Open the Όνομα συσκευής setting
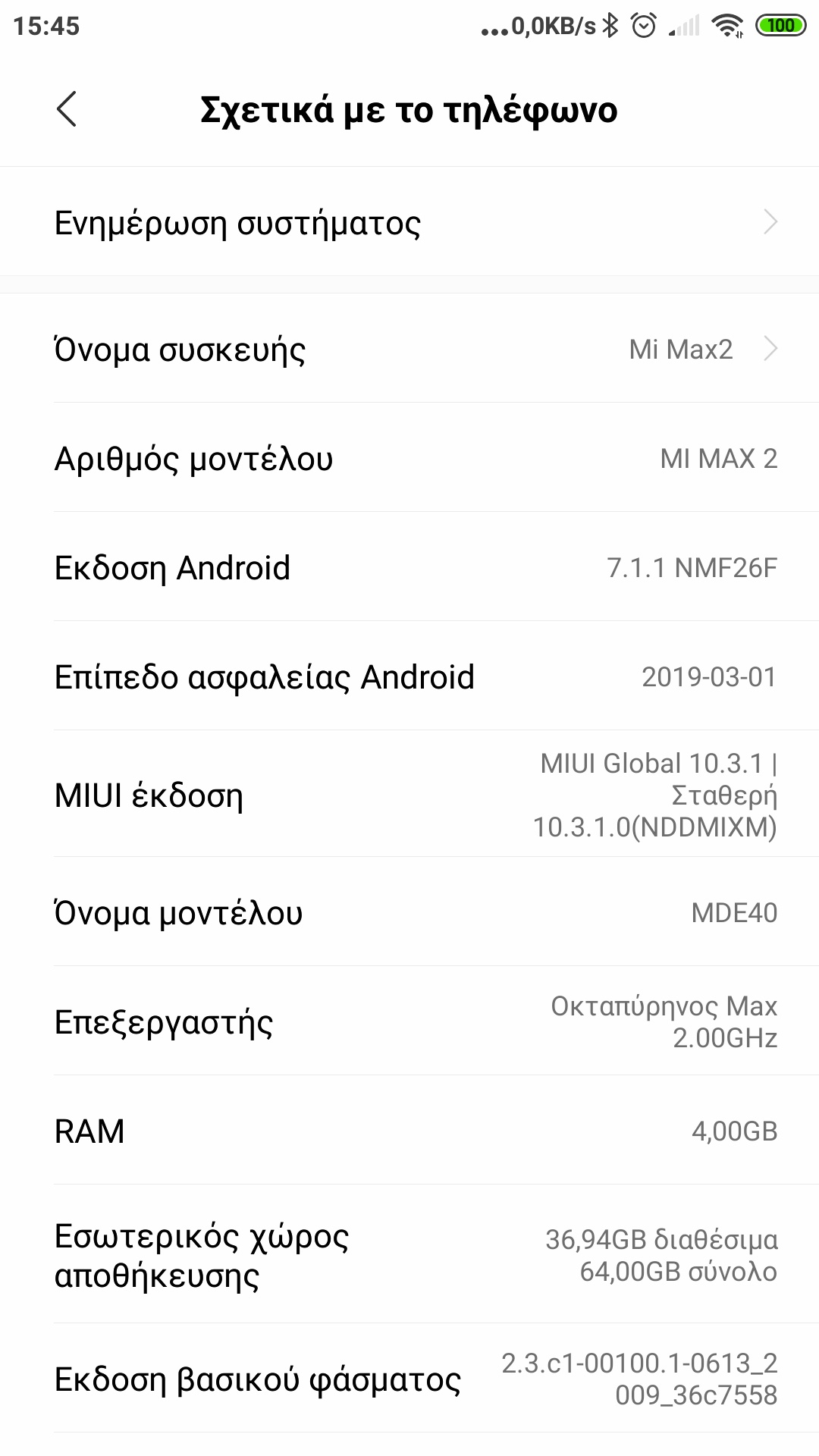This screenshot has width=819, height=1456. (x=409, y=350)
